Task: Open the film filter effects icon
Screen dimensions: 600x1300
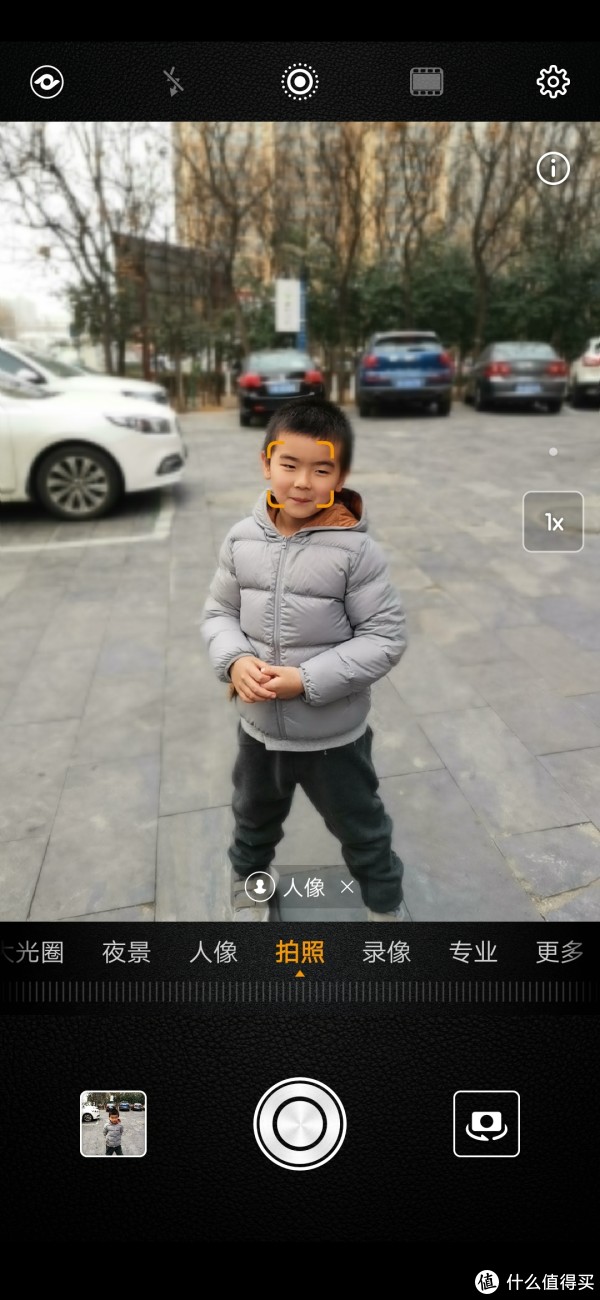Action: click(x=427, y=82)
